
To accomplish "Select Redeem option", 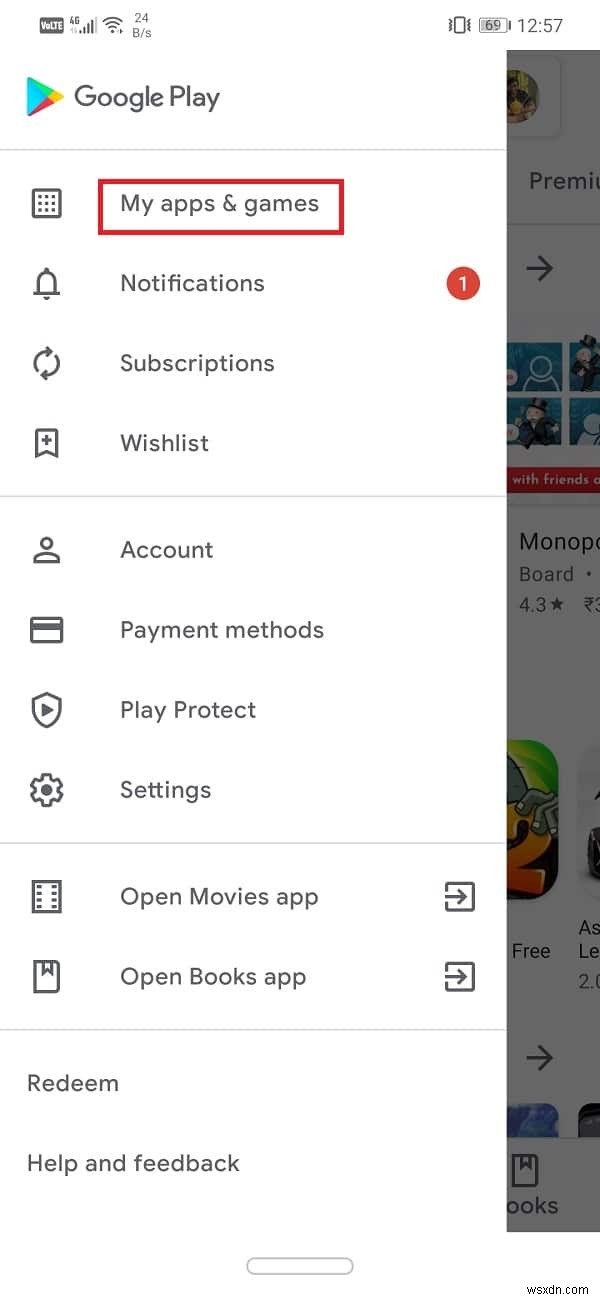I will [x=73, y=1083].
